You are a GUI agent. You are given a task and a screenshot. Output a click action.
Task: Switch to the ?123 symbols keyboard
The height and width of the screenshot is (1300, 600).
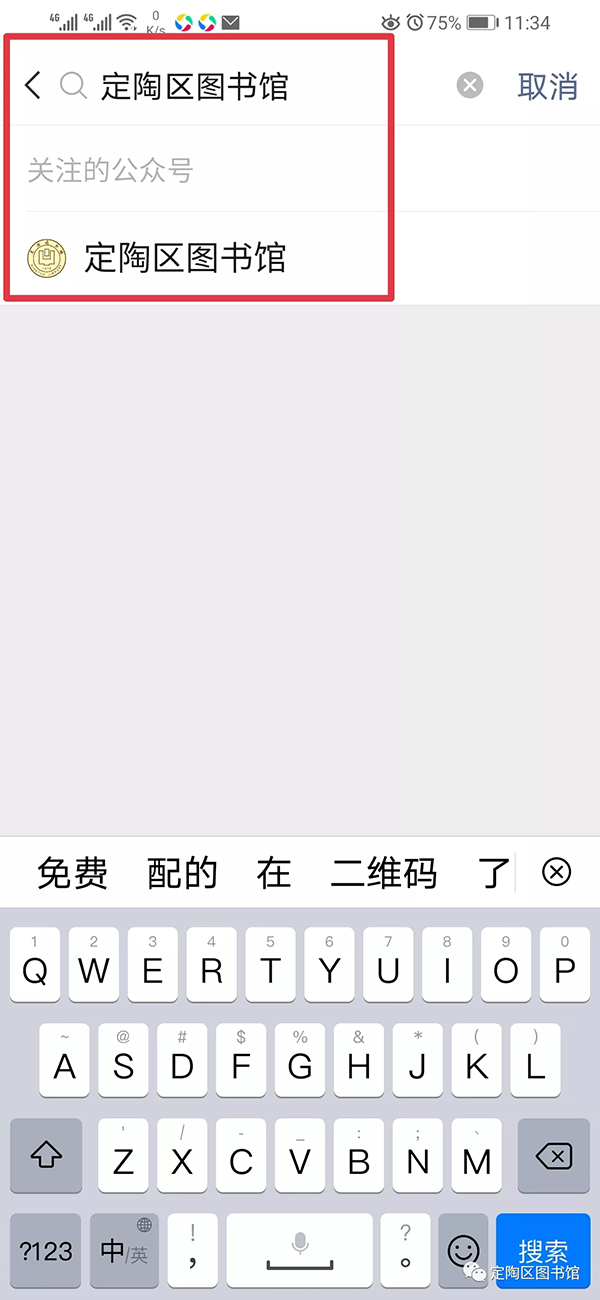46,1251
